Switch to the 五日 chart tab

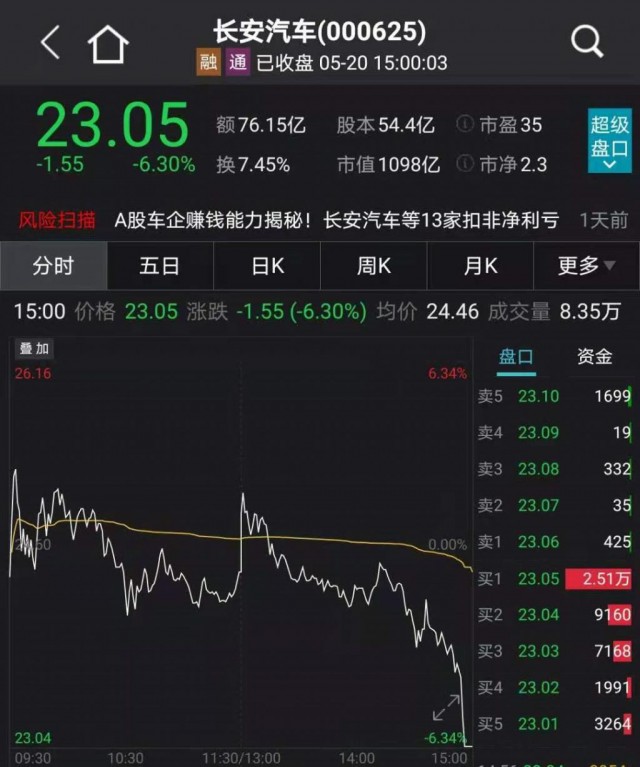coord(160,266)
